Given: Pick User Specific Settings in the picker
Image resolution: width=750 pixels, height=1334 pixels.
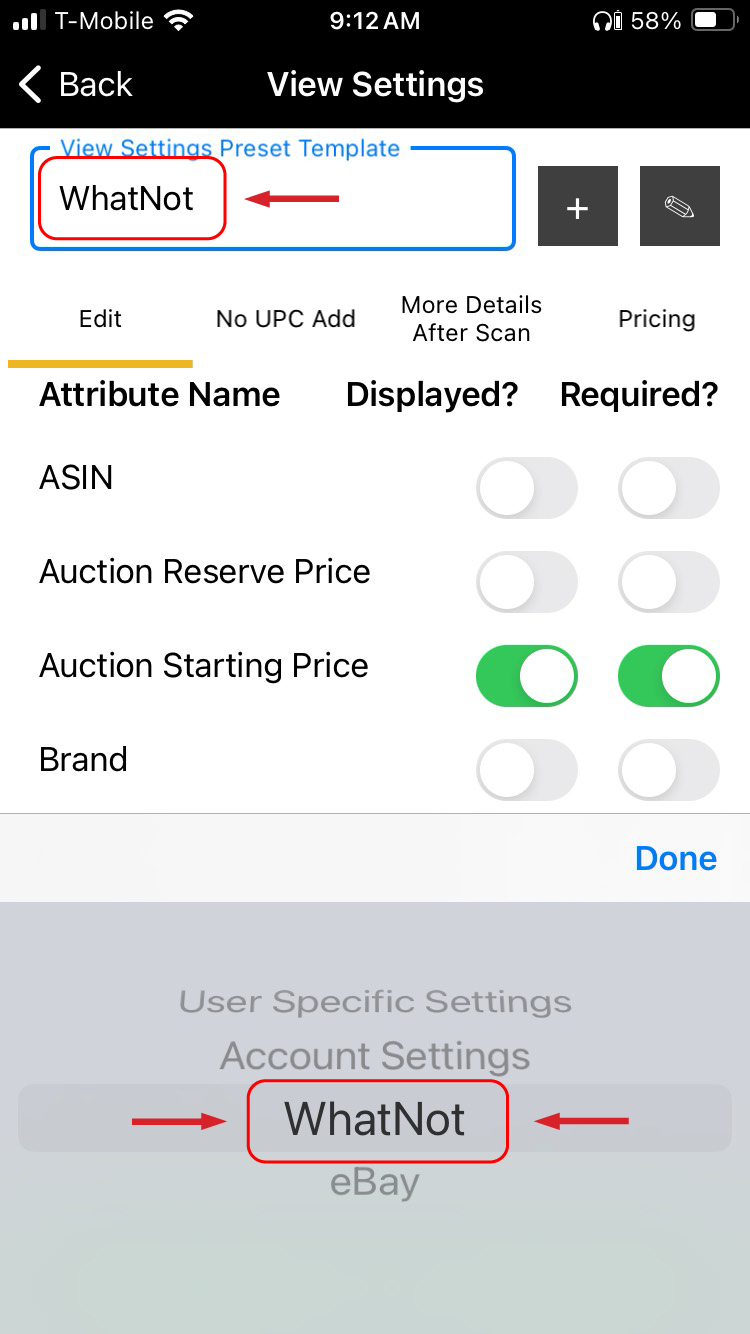Looking at the screenshot, I should click(375, 1001).
